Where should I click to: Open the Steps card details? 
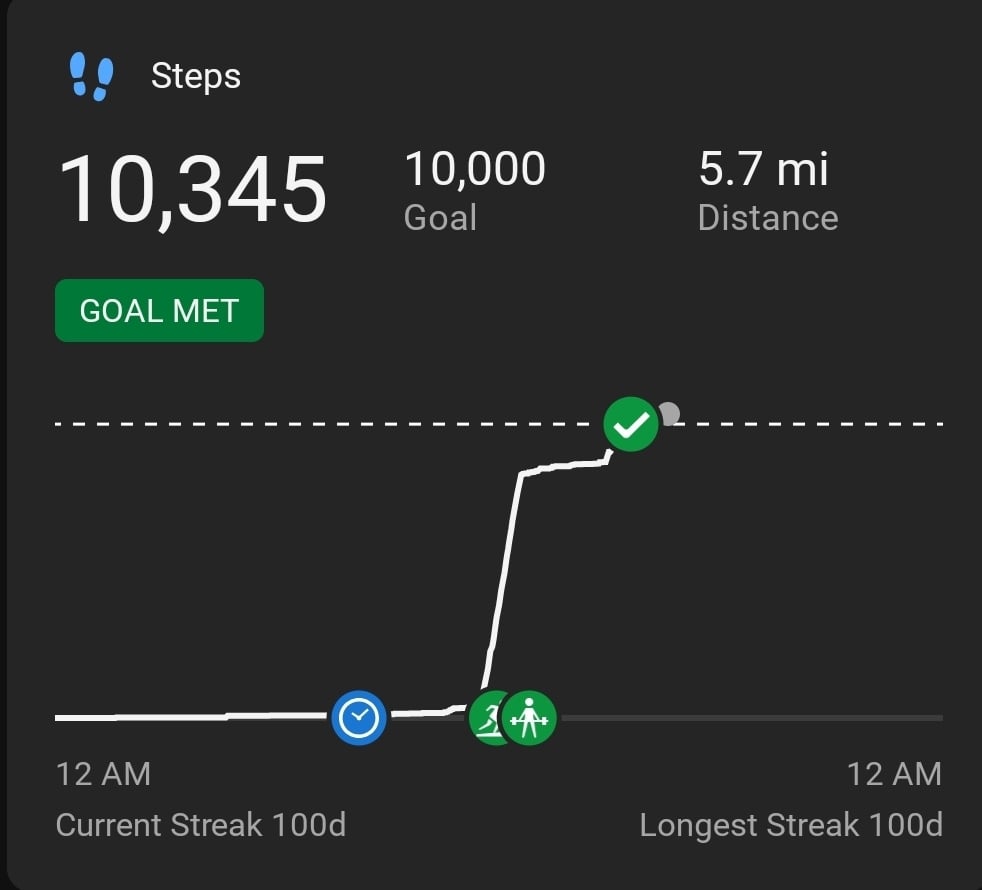pyautogui.click(x=195, y=77)
